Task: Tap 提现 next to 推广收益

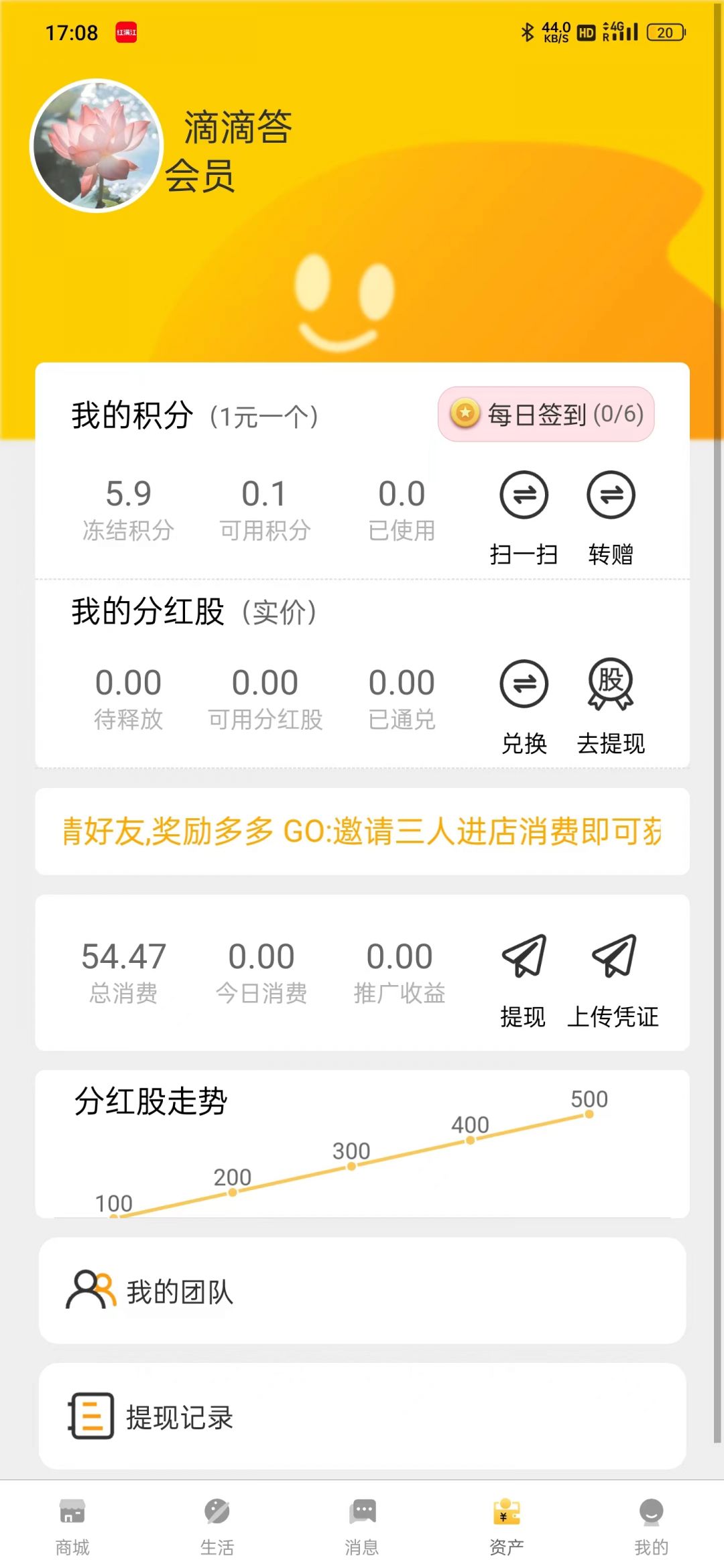Action: pyautogui.click(x=524, y=979)
